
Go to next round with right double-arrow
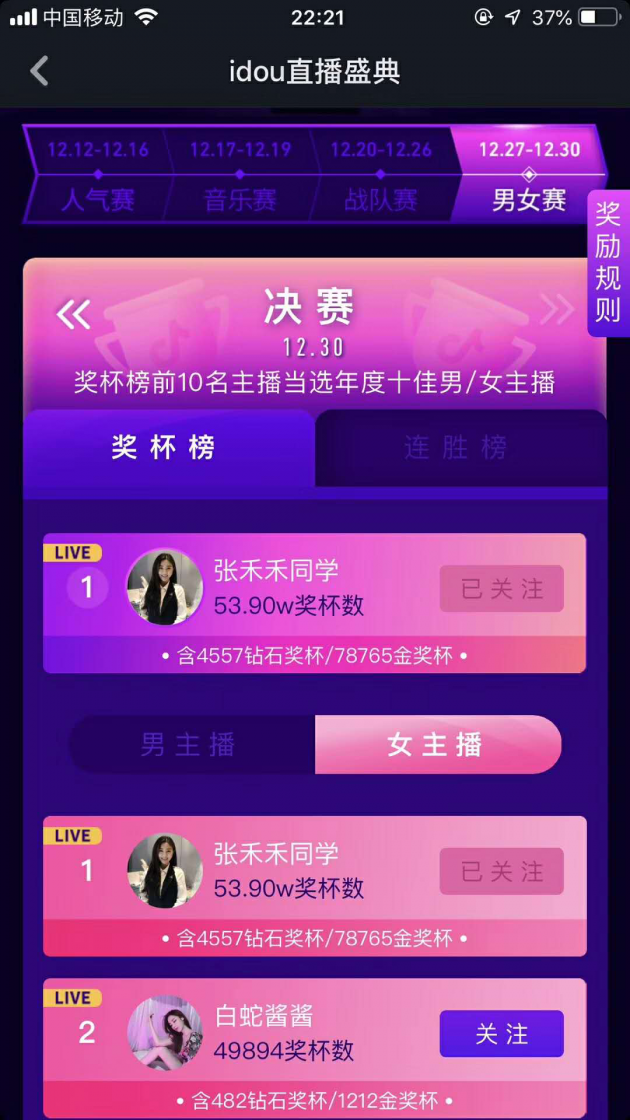(556, 311)
